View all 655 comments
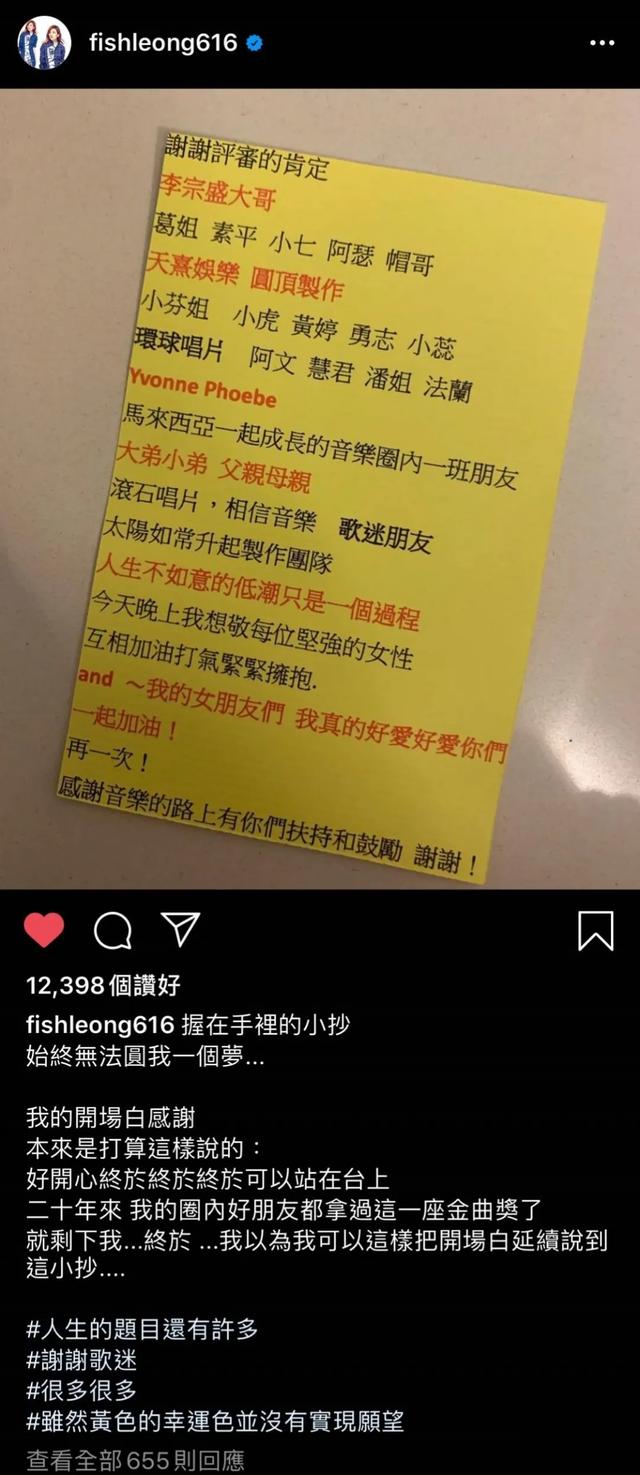The image size is (640, 1475). tap(135, 1460)
